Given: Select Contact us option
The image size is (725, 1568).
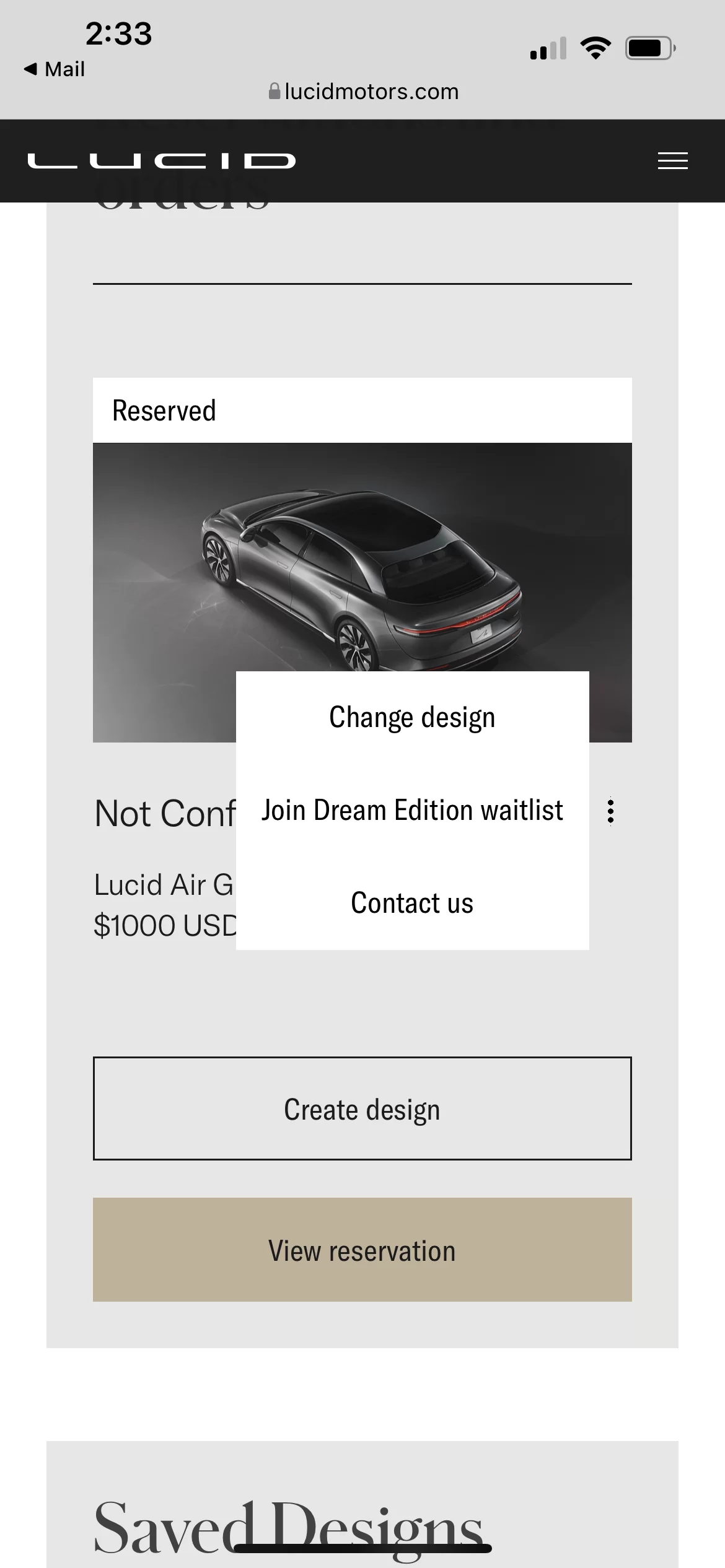Looking at the screenshot, I should (412, 903).
